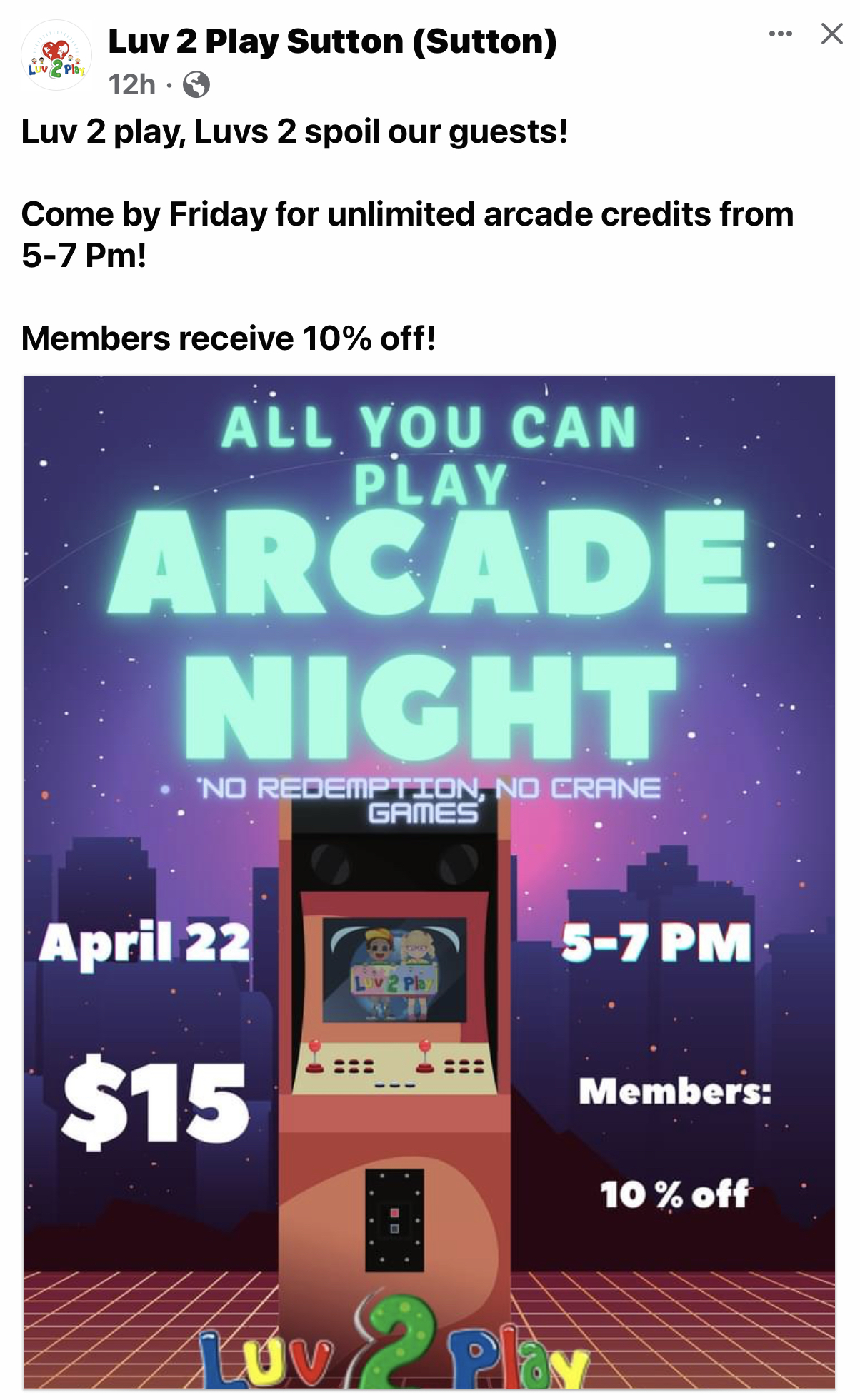Dismiss the post with the X icon
The height and width of the screenshot is (1400, 860).
831,34
